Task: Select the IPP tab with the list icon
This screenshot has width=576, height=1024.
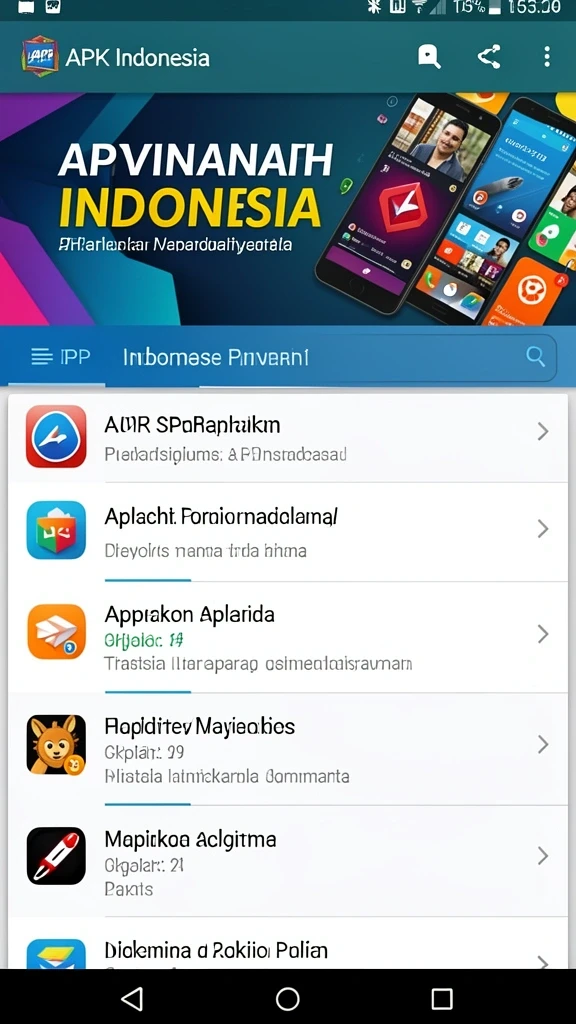Action: pyautogui.click(x=60, y=357)
